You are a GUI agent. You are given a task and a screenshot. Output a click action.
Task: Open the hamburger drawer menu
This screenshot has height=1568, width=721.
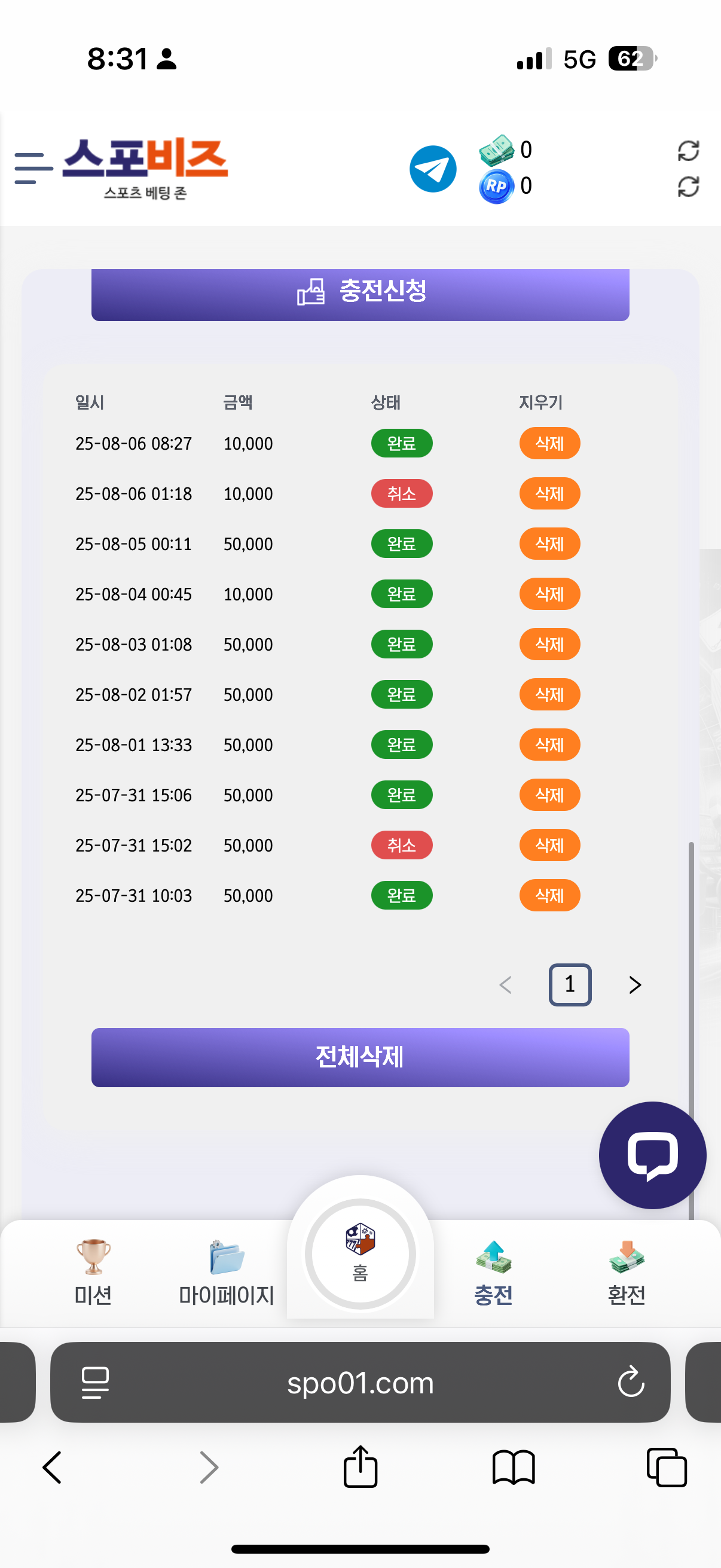(33, 169)
